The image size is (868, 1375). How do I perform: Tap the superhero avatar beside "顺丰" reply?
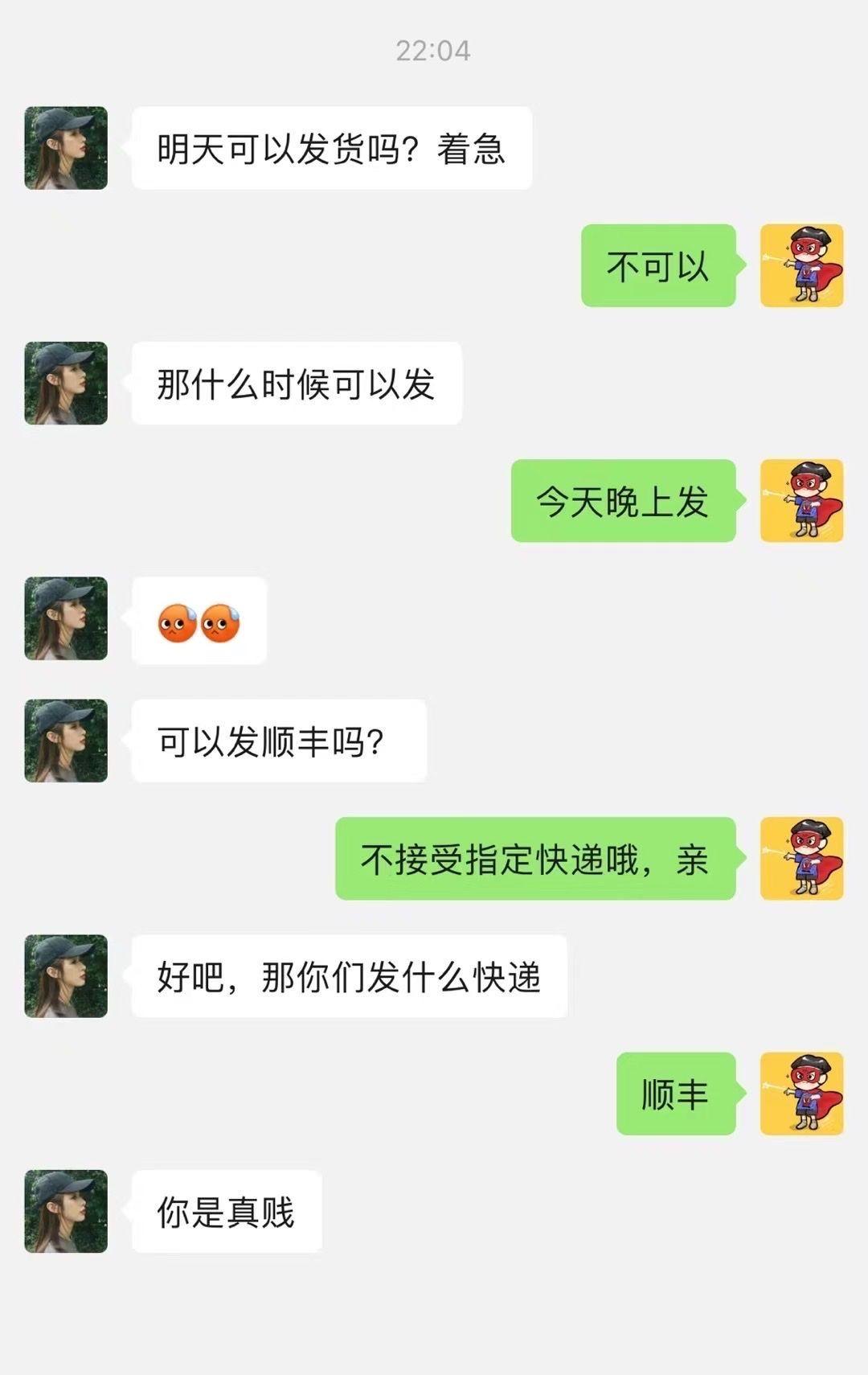coord(801,1093)
